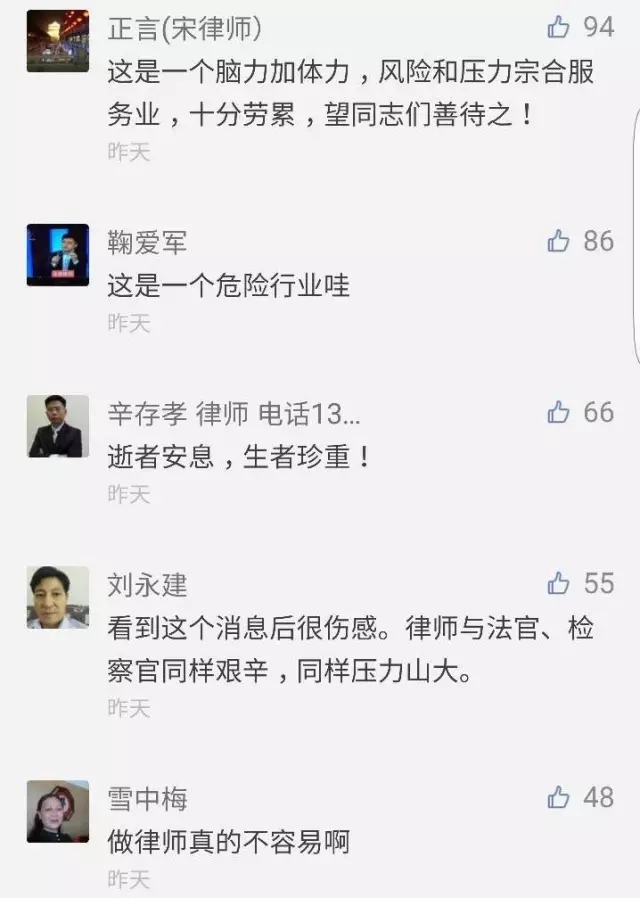Like 刘永建's comment
Viewport: 640px width, 898px height.
click(x=559, y=583)
